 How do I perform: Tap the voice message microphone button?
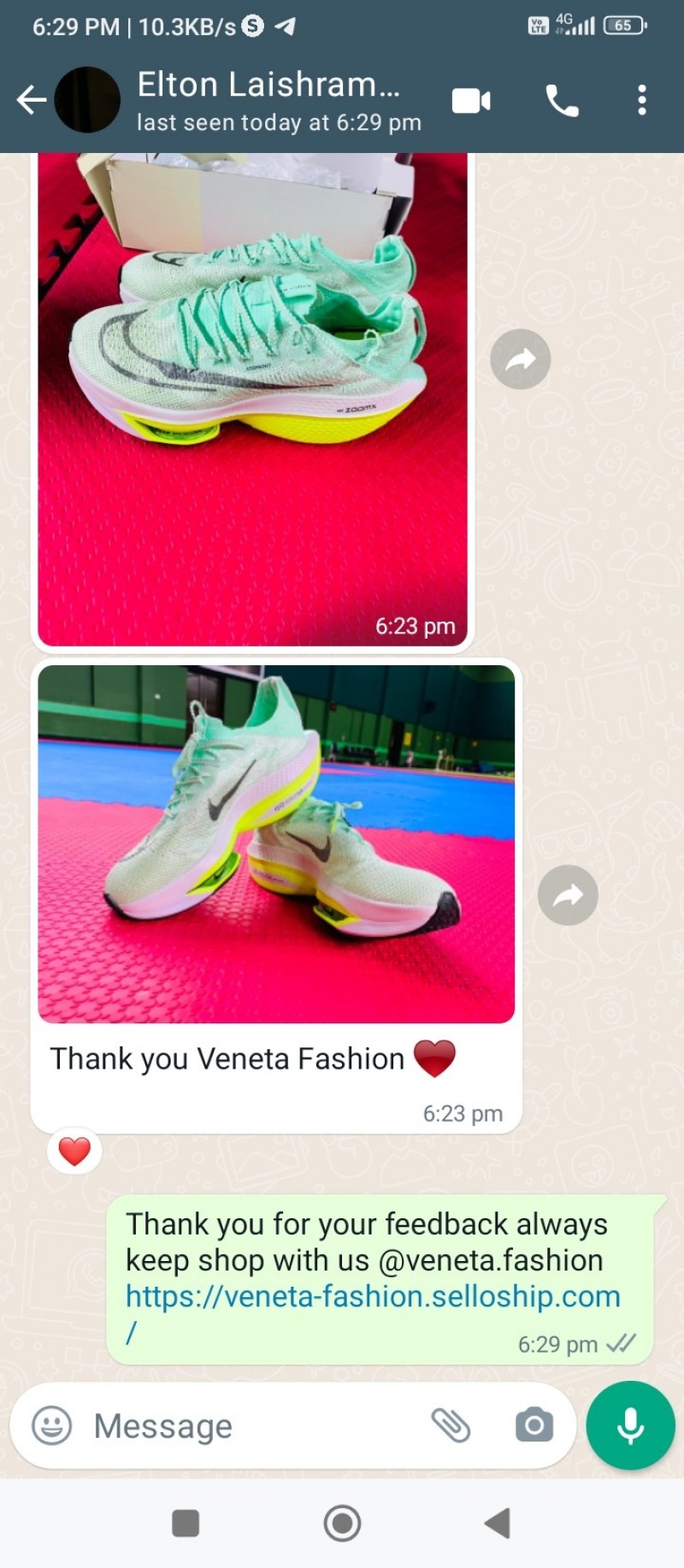(x=630, y=1425)
